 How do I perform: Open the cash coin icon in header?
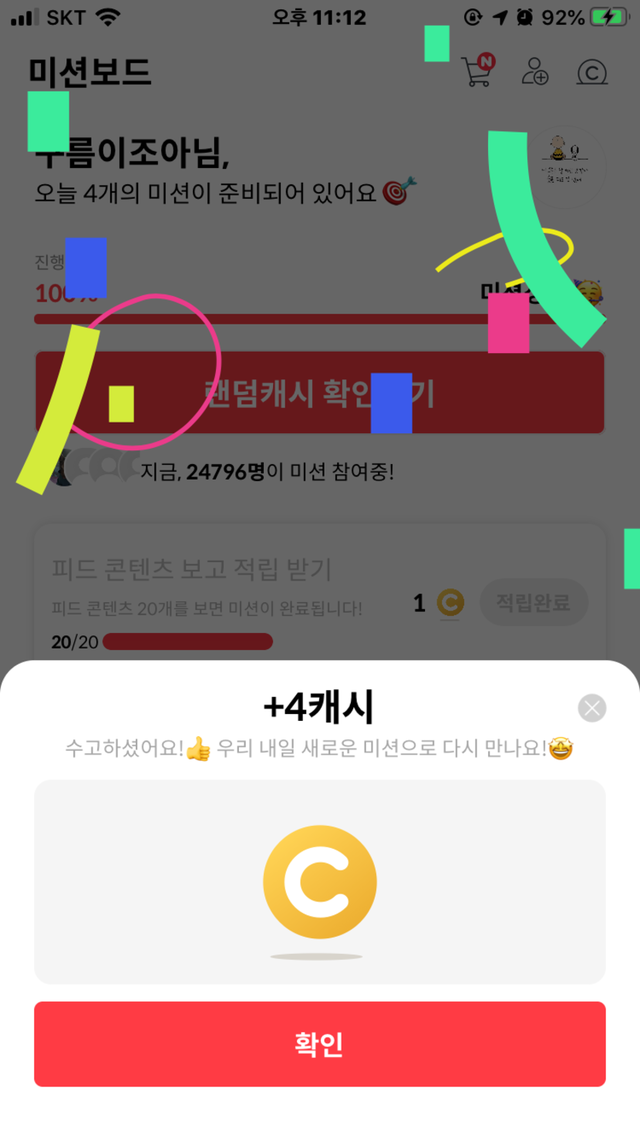pyautogui.click(x=592, y=73)
